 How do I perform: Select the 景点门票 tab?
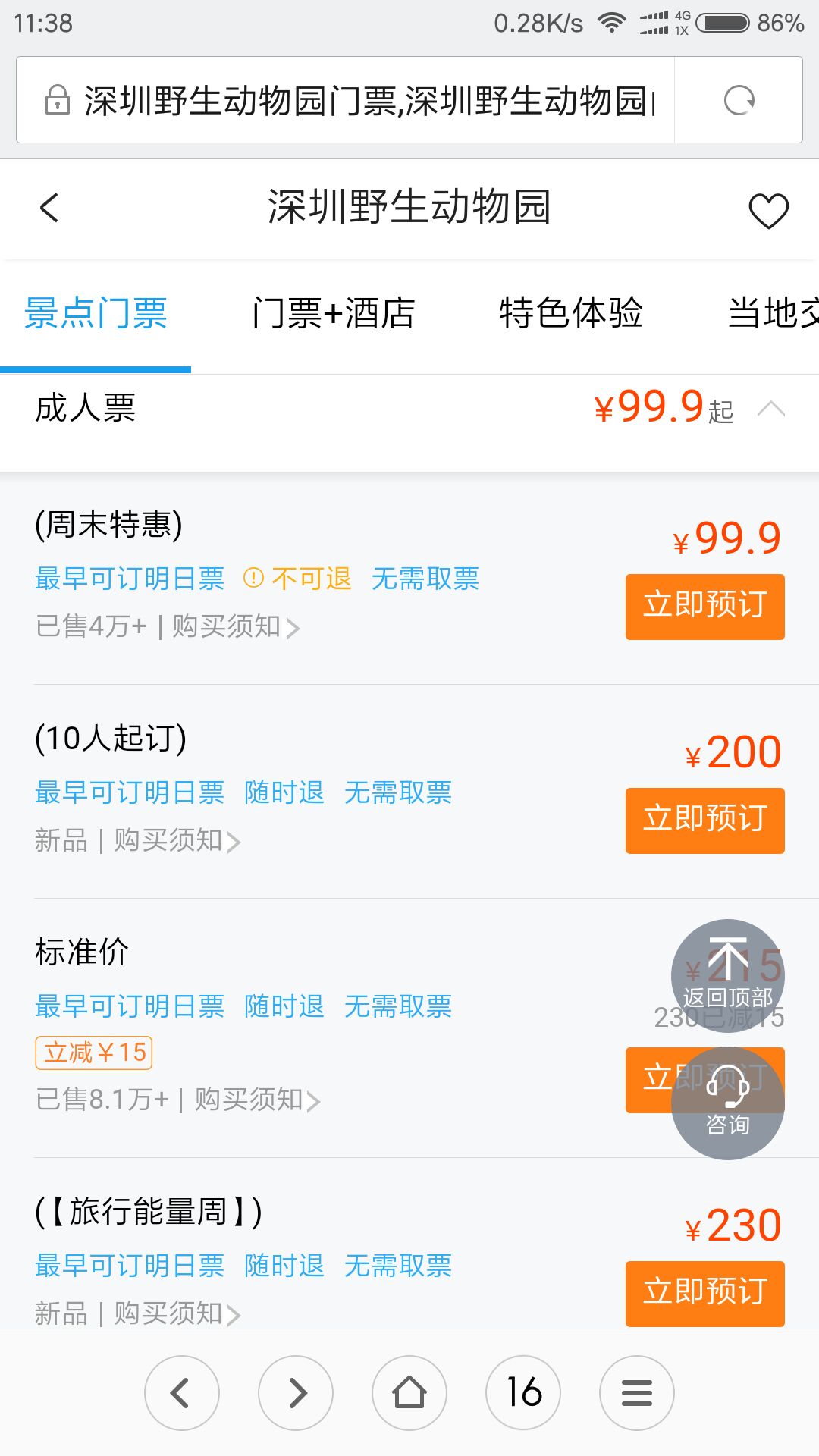click(x=96, y=313)
